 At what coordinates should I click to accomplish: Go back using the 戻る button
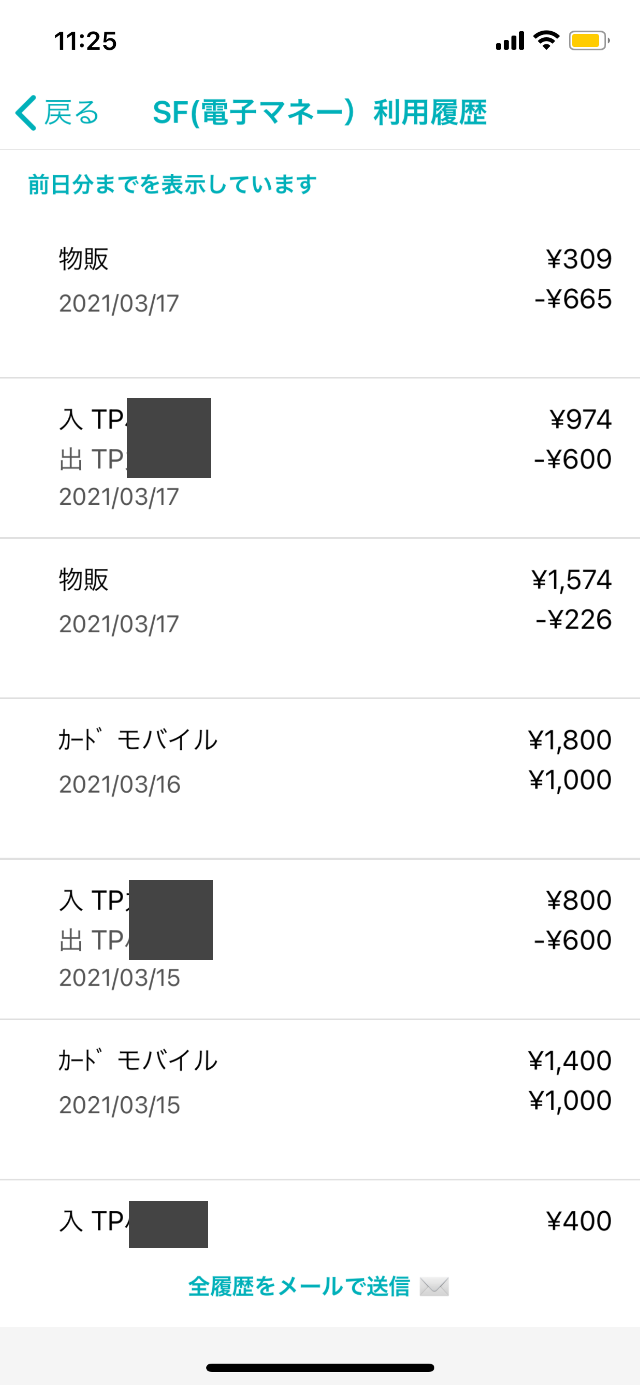coord(58,113)
